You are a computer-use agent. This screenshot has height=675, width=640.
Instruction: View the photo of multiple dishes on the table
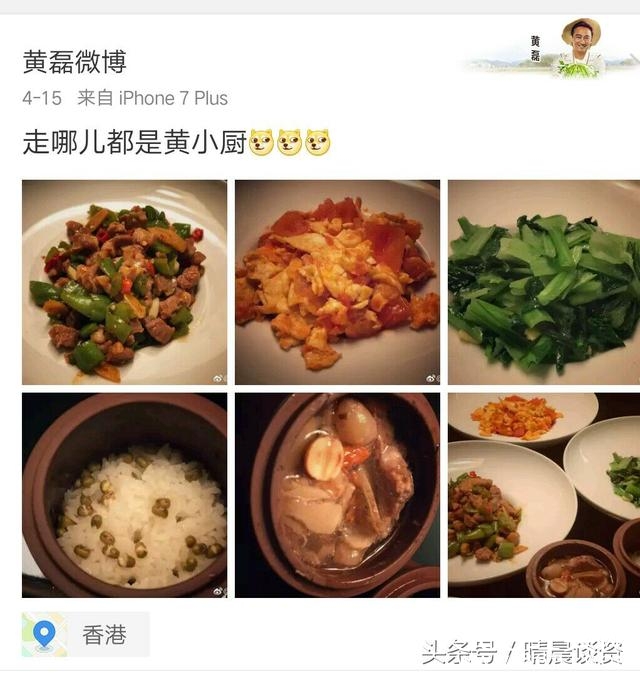[543, 495]
